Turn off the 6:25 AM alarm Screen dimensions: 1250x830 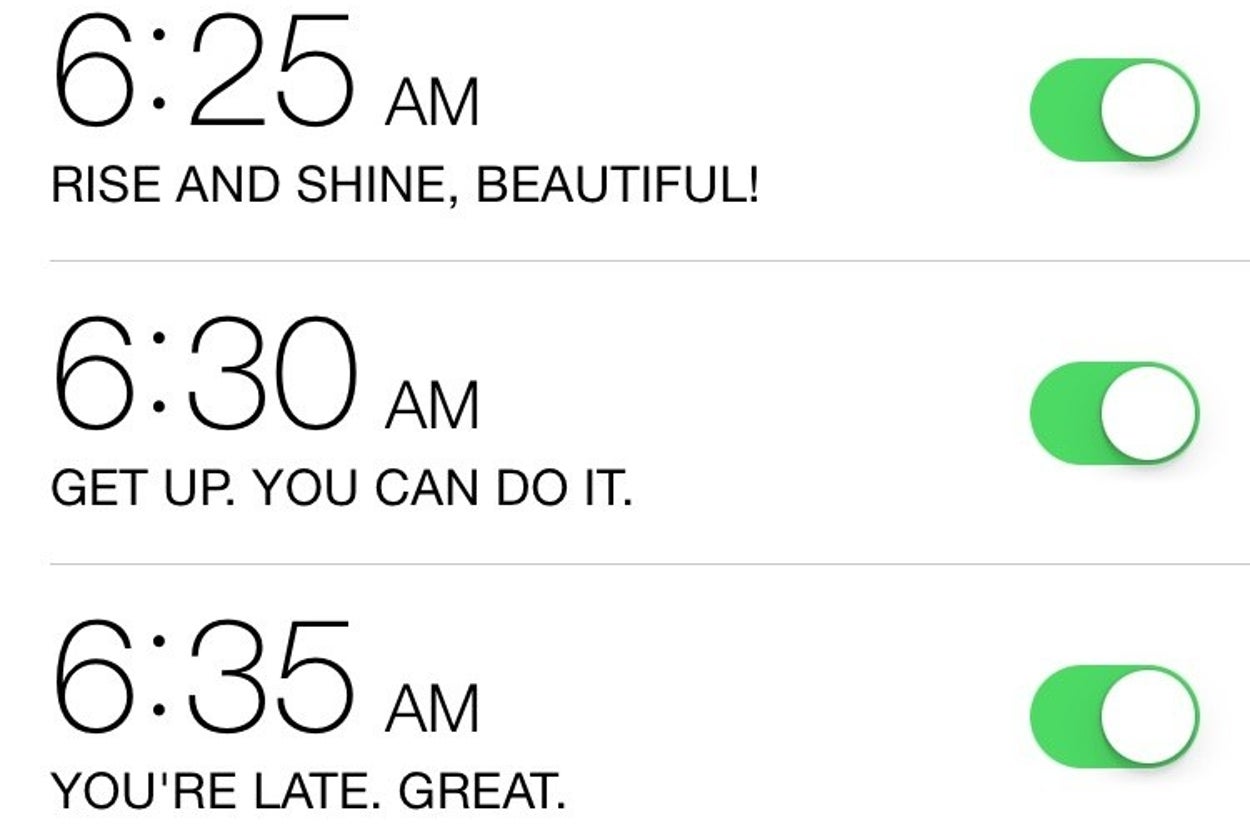tap(1114, 109)
